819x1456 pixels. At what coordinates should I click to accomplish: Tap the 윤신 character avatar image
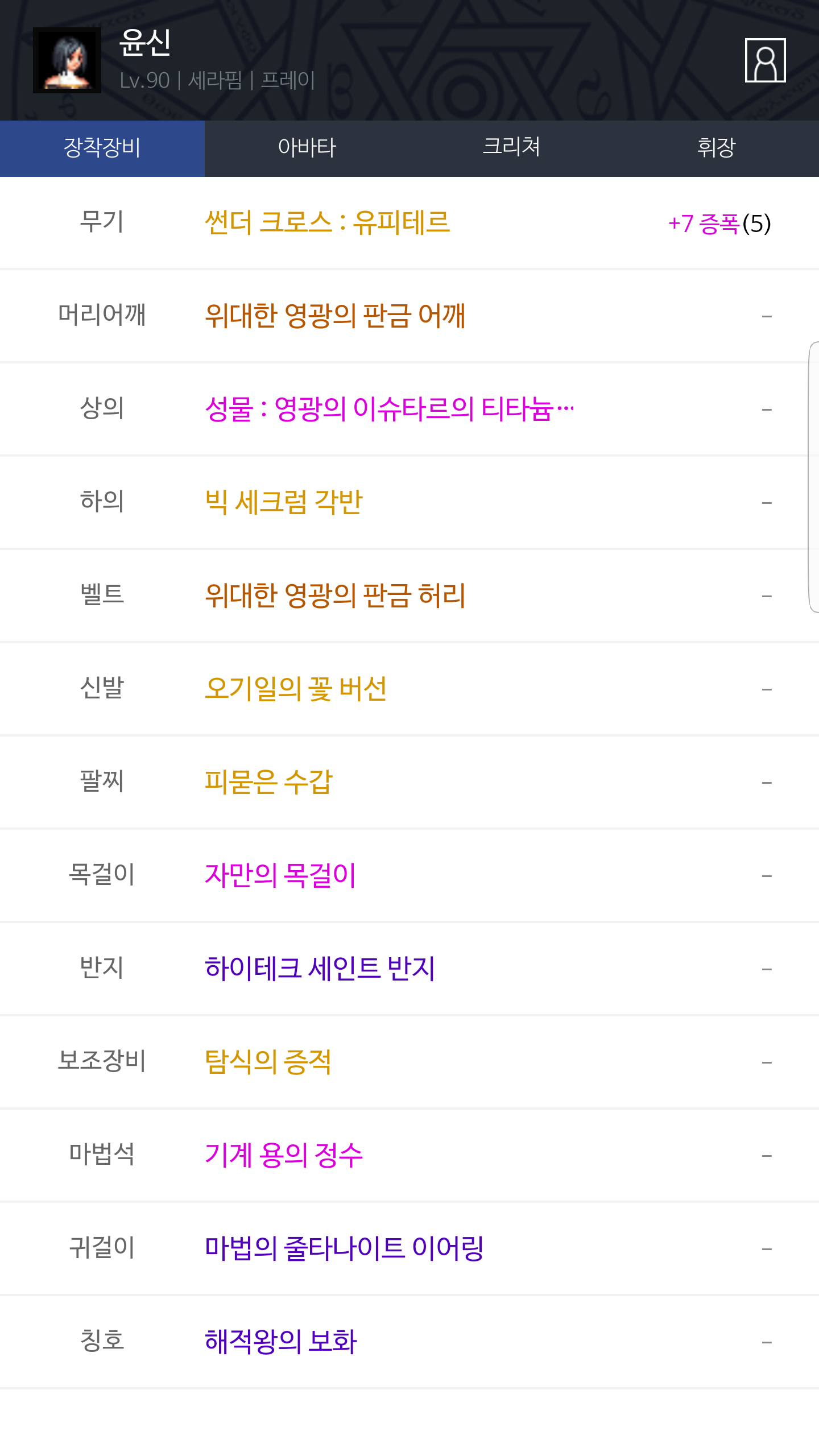tap(67, 60)
